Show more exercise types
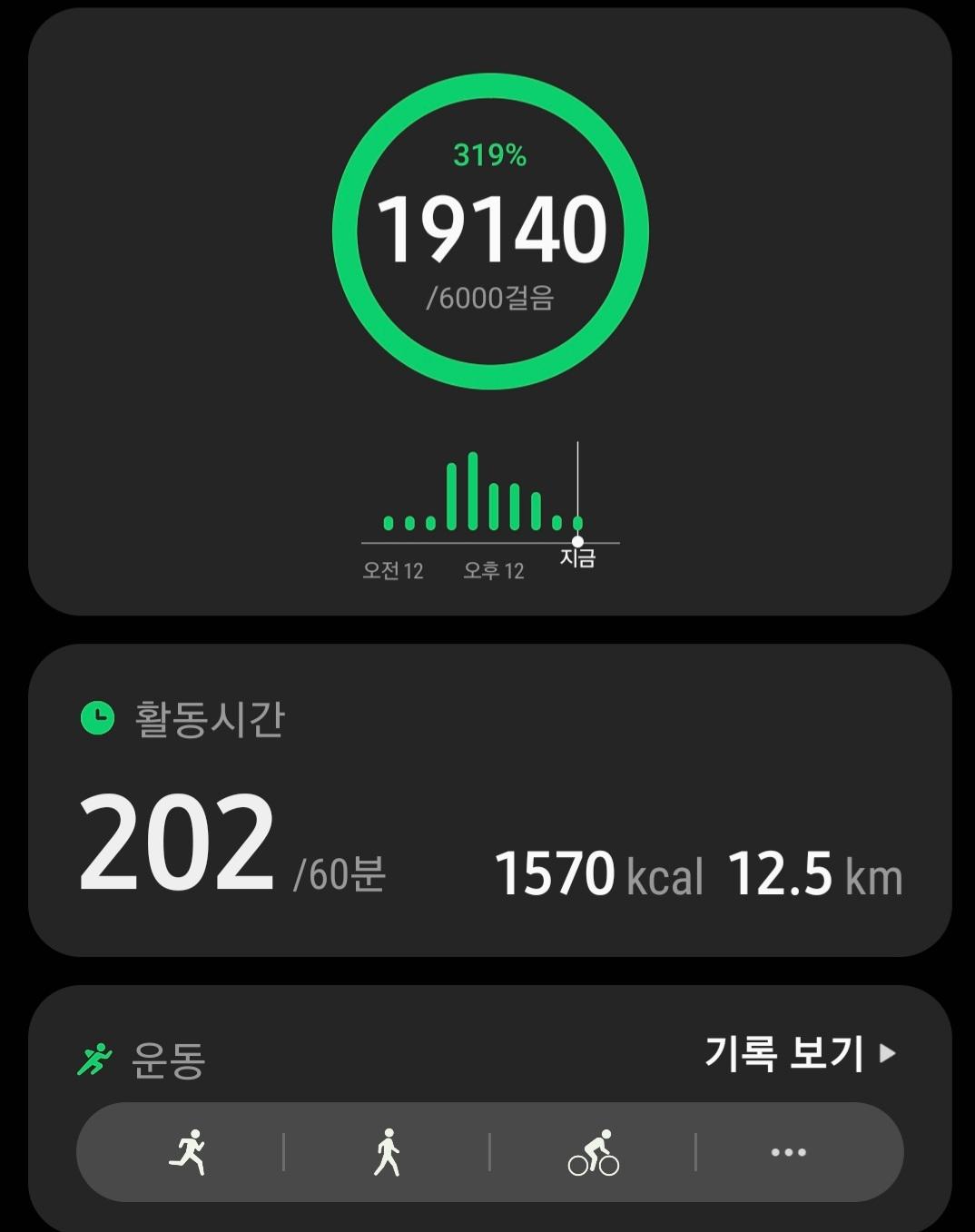 click(788, 1152)
